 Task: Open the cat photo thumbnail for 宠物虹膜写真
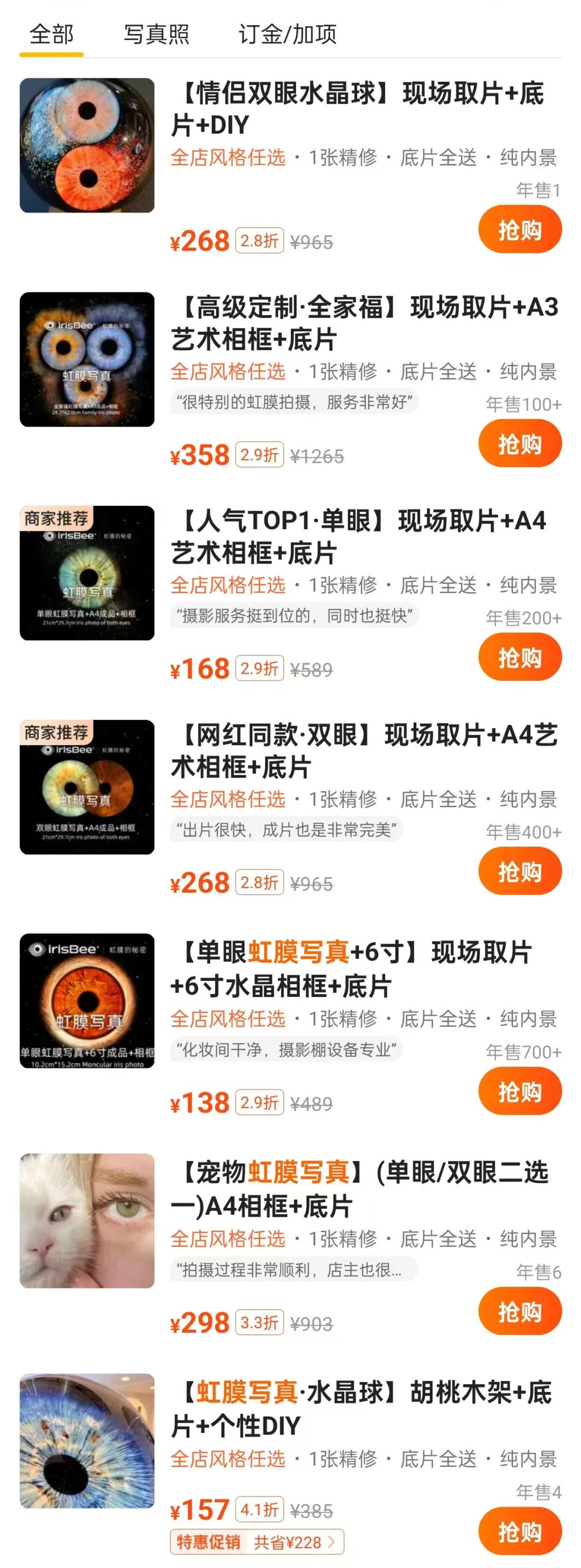click(x=87, y=1221)
